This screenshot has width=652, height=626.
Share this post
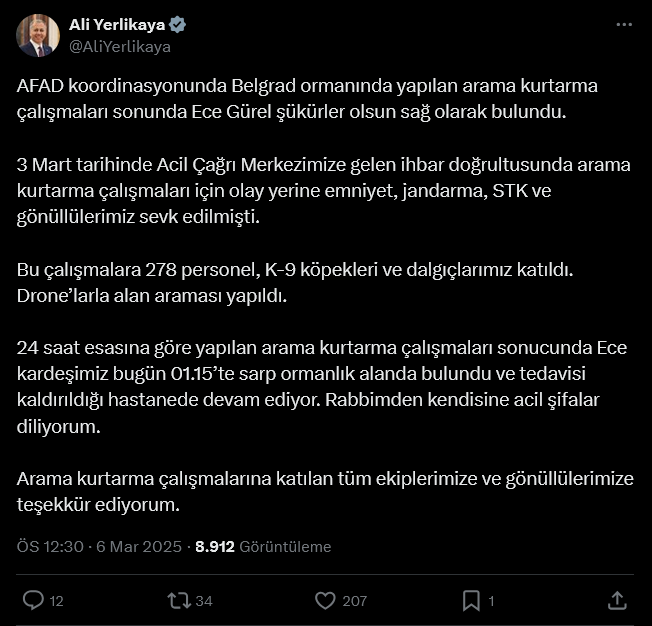click(617, 600)
